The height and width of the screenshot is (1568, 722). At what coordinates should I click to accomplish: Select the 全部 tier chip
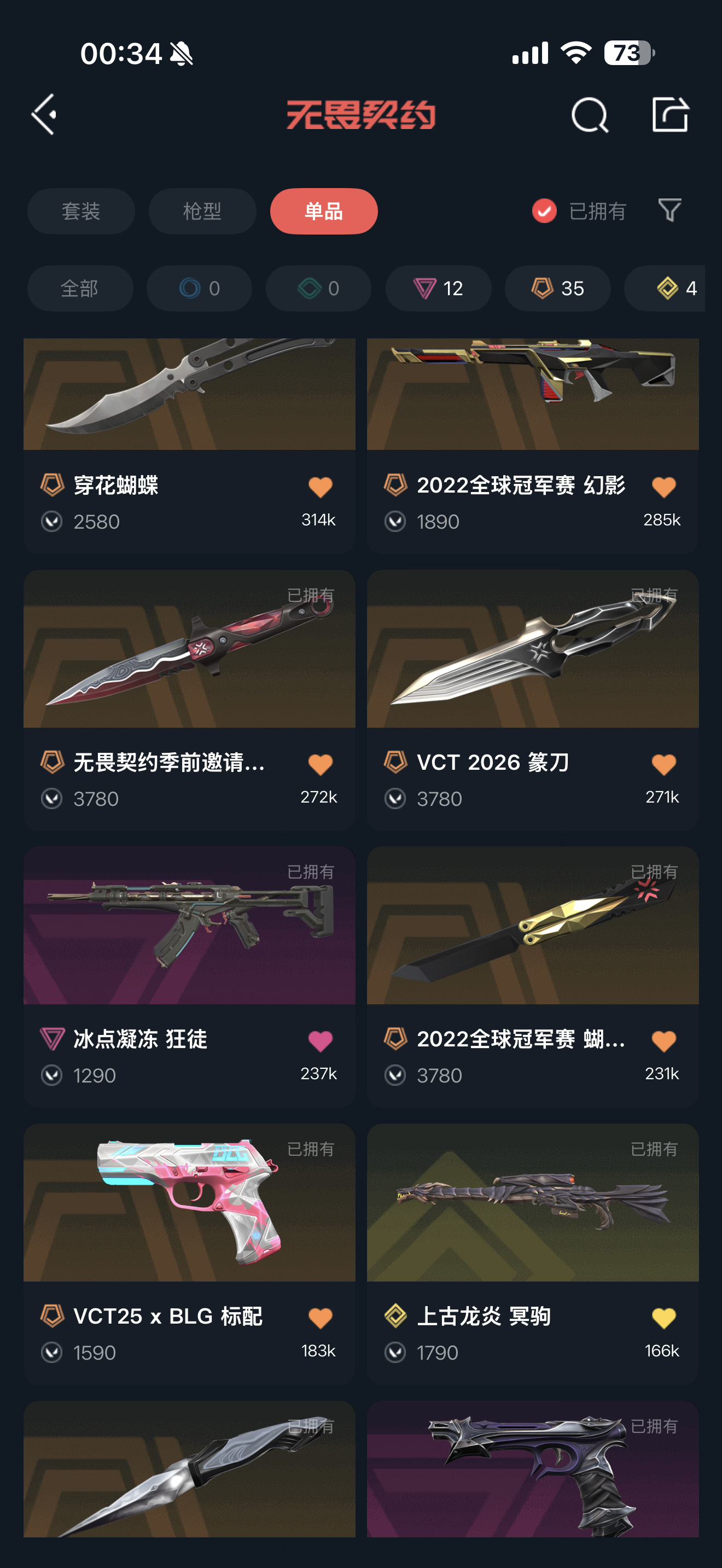(x=80, y=288)
